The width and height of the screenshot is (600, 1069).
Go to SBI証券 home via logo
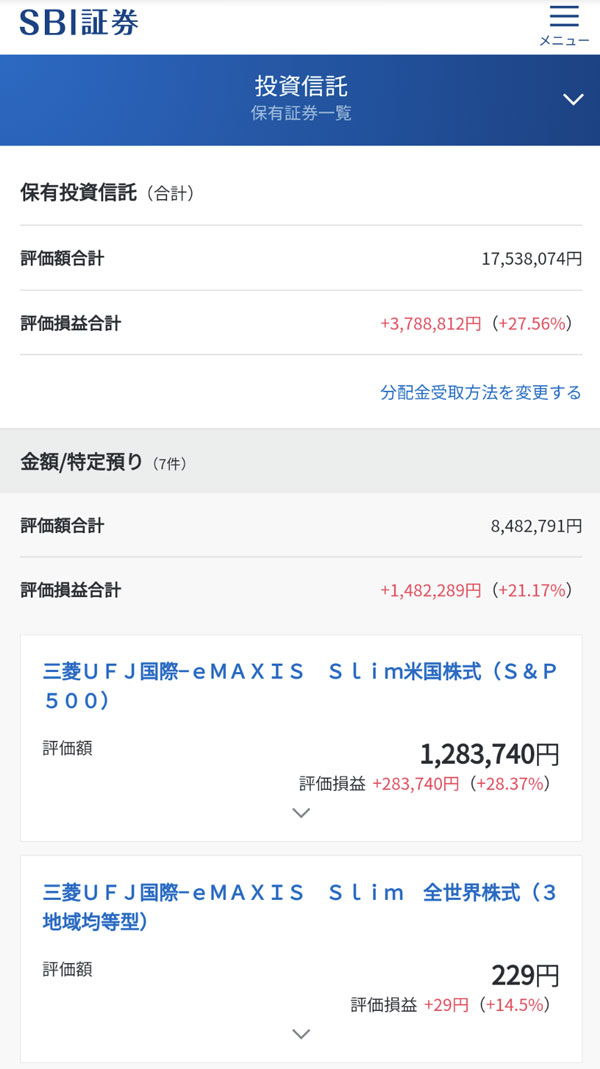click(x=79, y=23)
